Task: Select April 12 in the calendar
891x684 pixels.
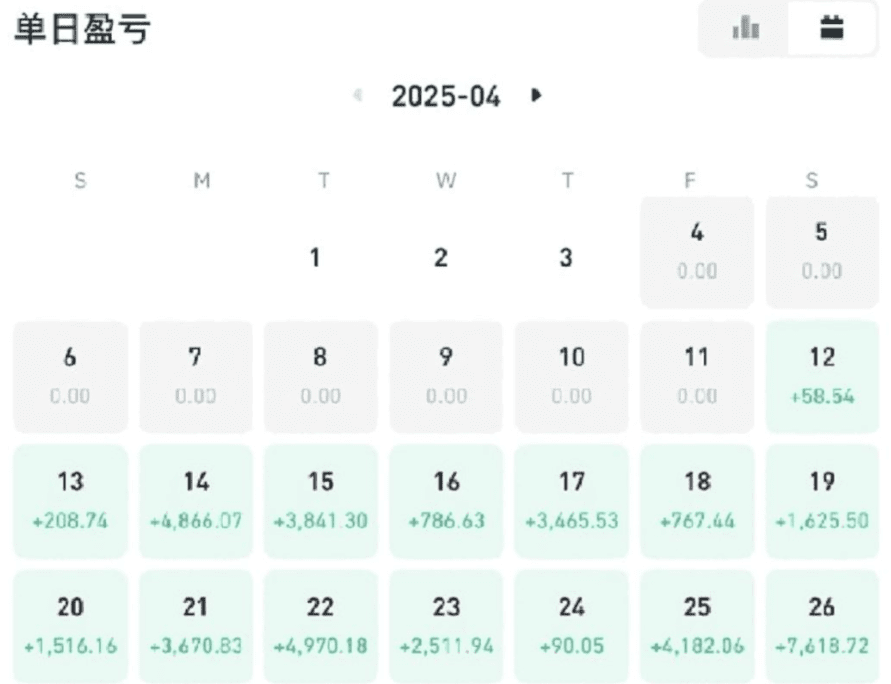Action: point(821,375)
